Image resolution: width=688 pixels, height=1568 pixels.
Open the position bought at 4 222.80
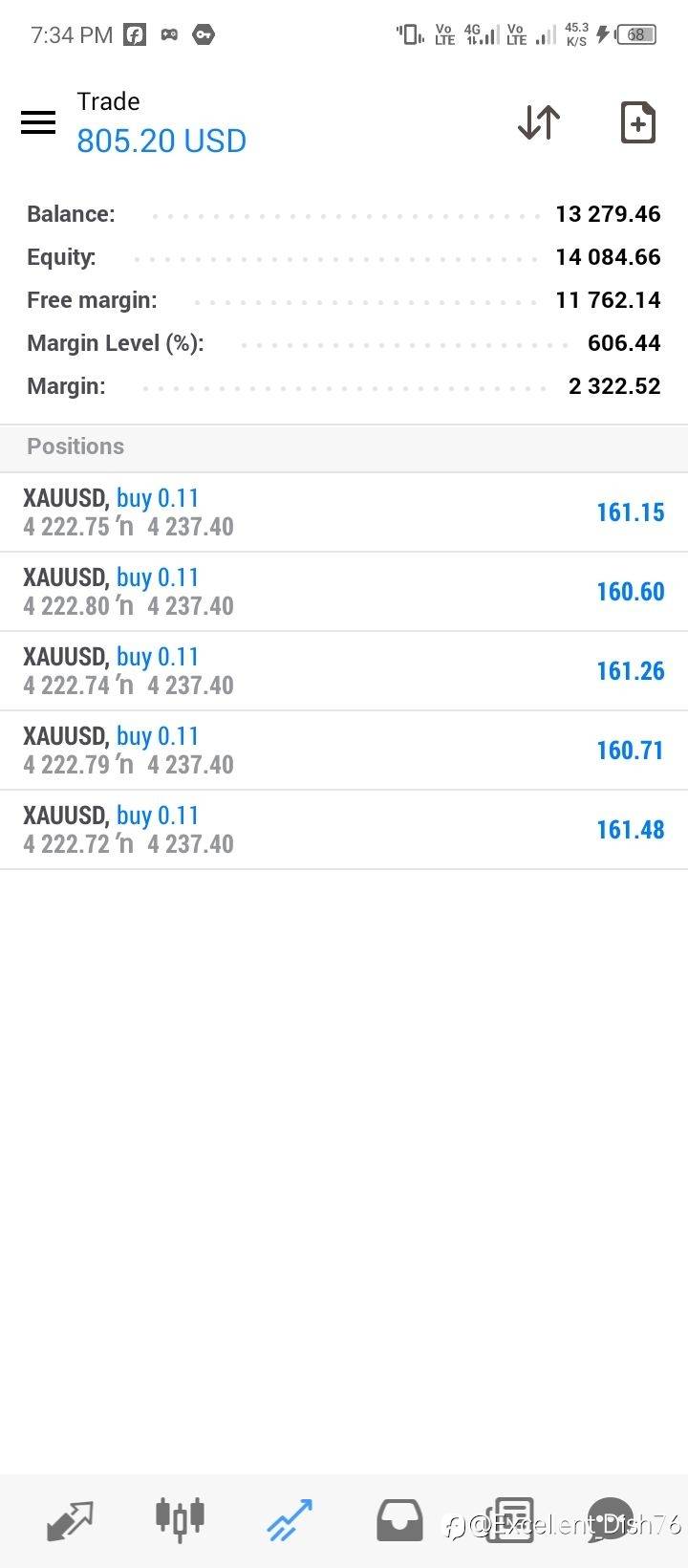pos(344,592)
